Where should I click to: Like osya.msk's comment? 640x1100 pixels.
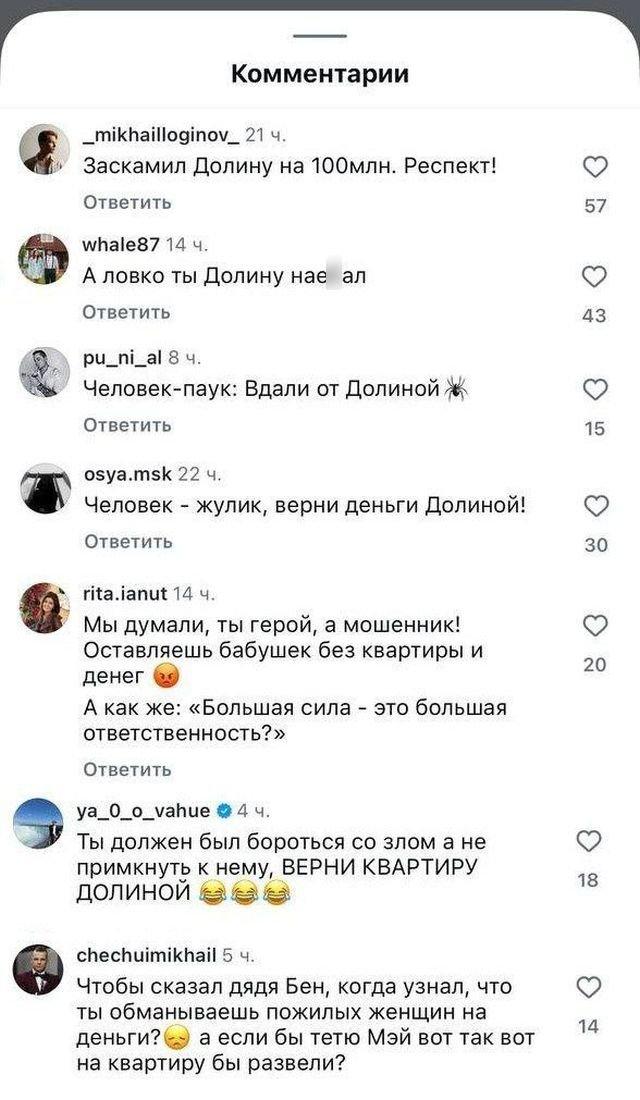[595, 507]
